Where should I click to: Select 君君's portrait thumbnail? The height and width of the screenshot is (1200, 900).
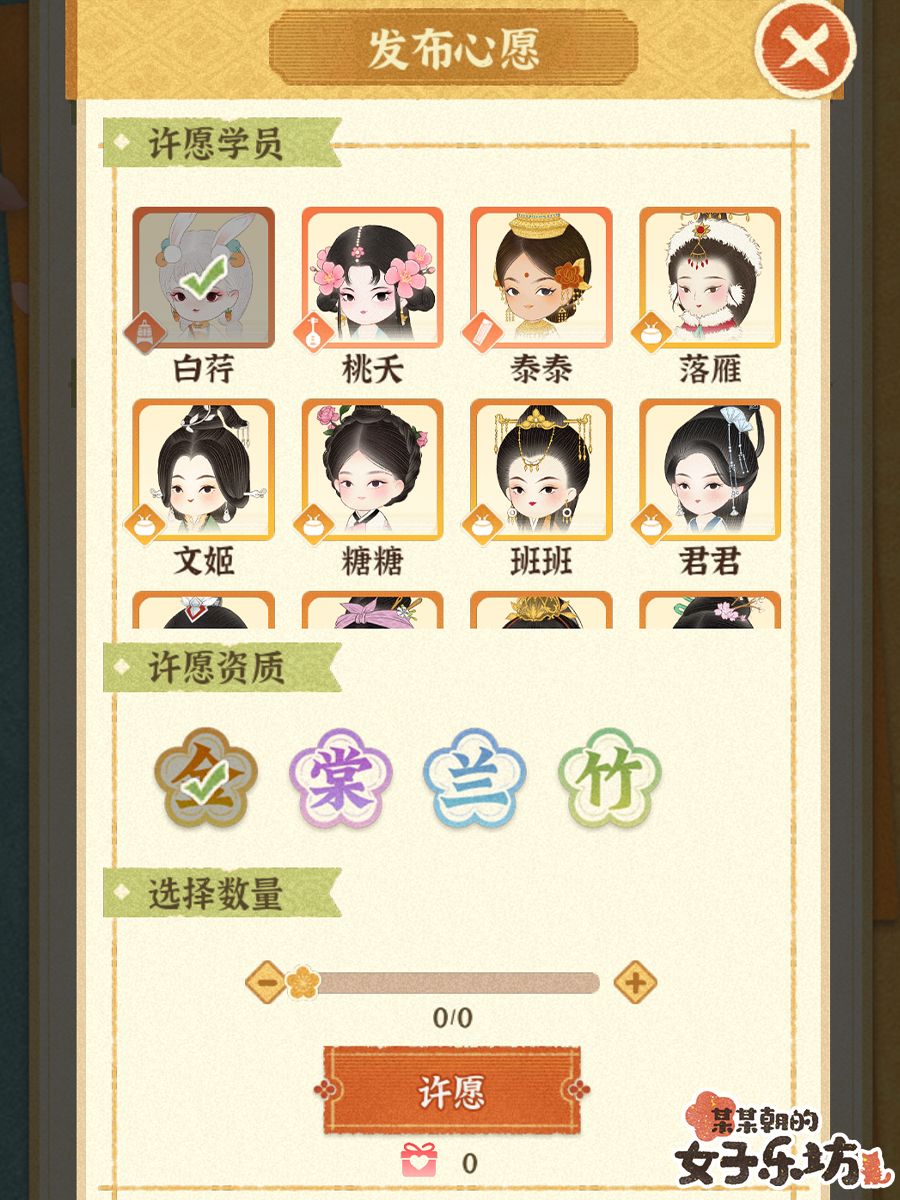(711, 470)
